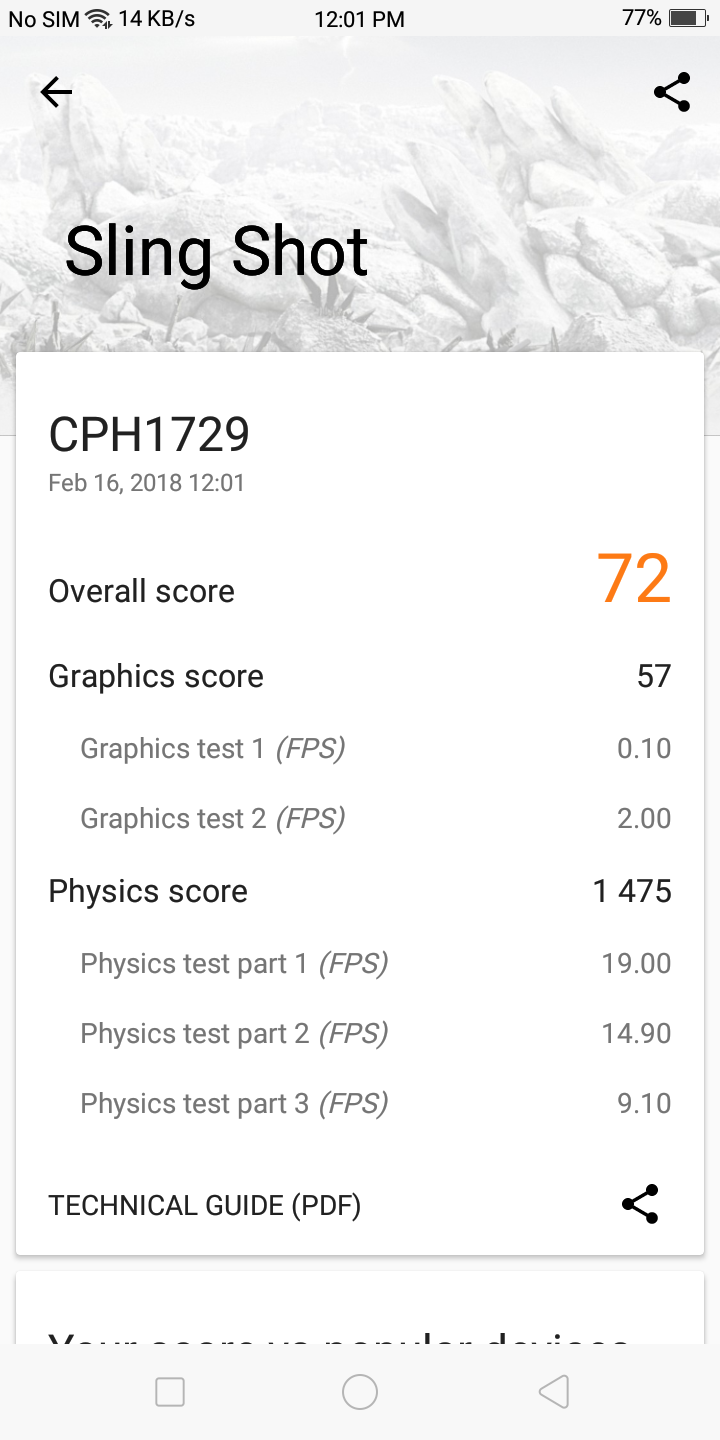Share the Technical Guide PDF

pyautogui.click(x=640, y=1204)
